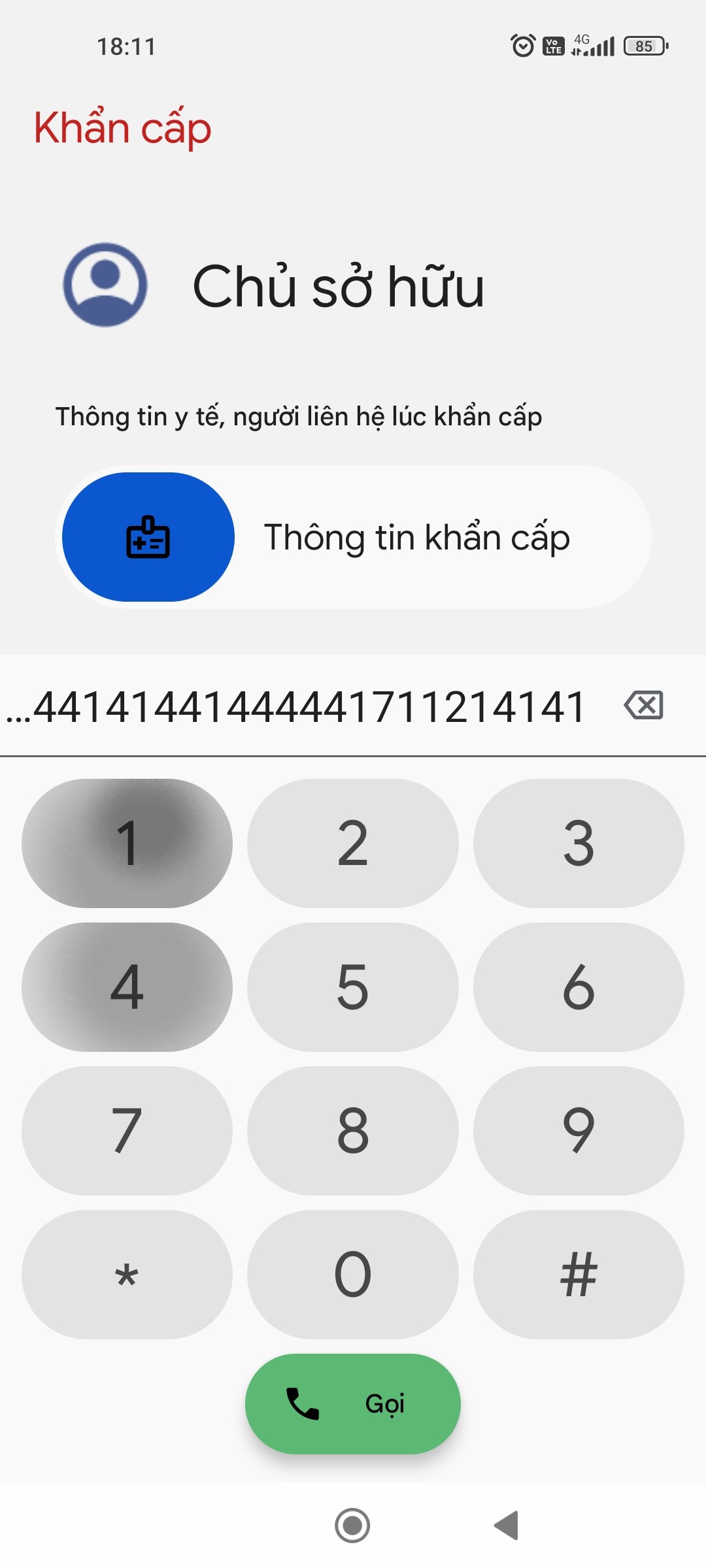Enter digit 0 on the dialpad
706x1568 pixels.
tap(353, 1274)
